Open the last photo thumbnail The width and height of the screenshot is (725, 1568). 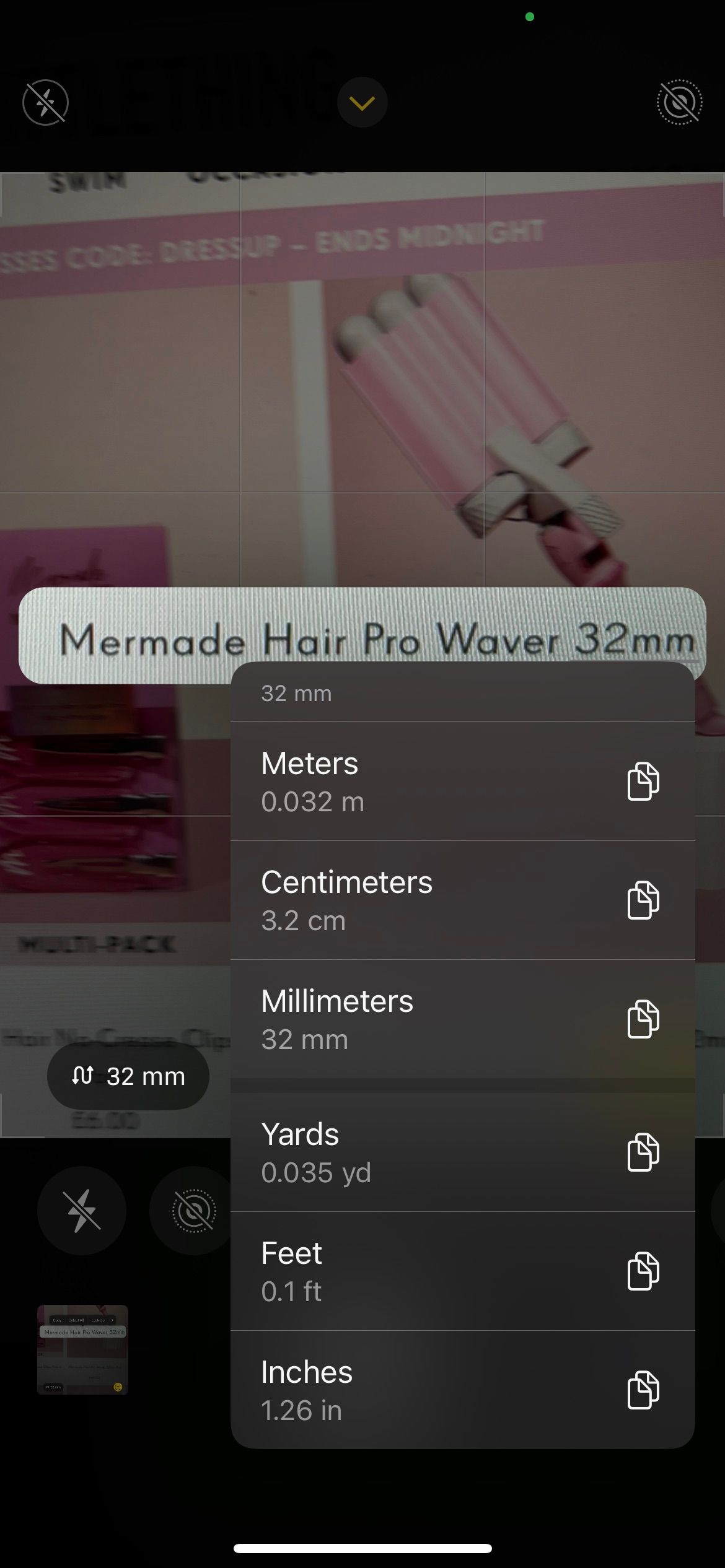pos(82,1350)
